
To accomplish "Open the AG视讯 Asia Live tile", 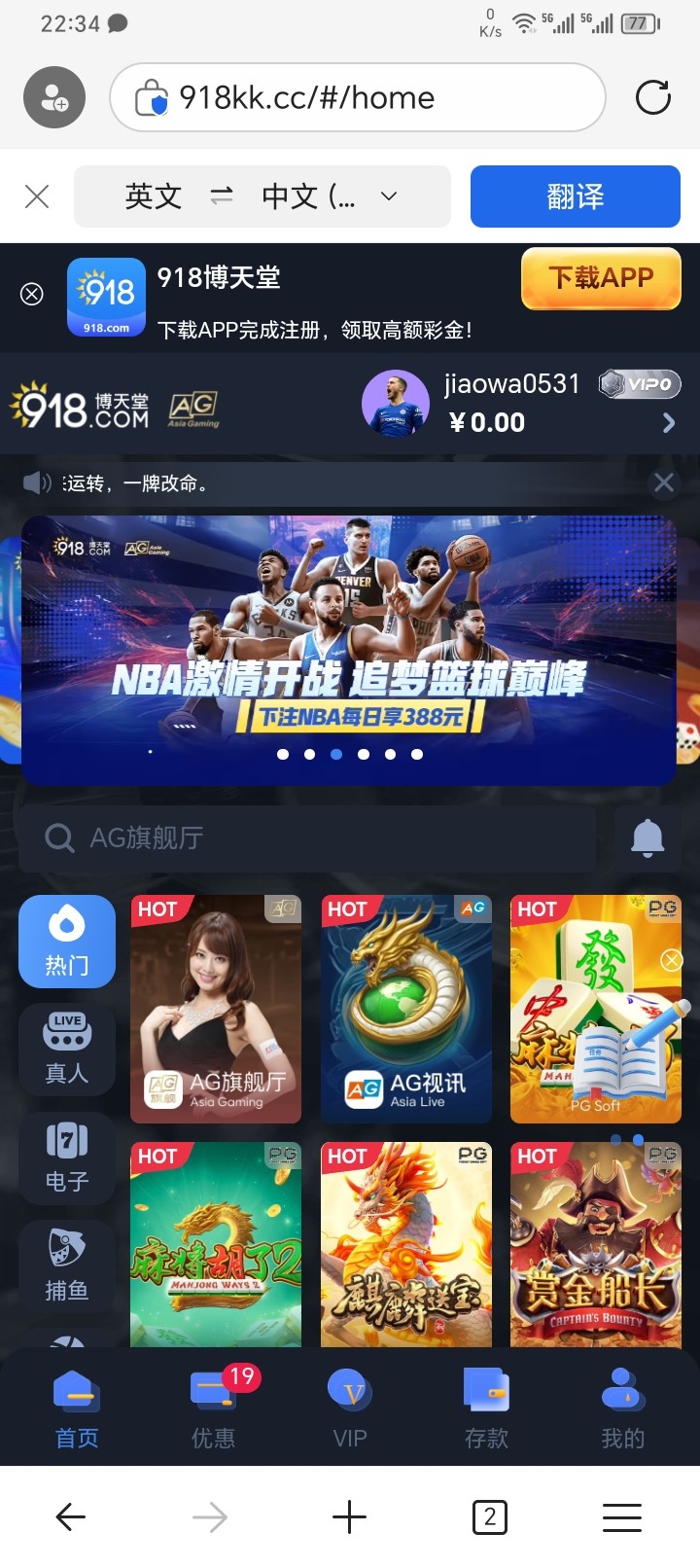I will (405, 1009).
